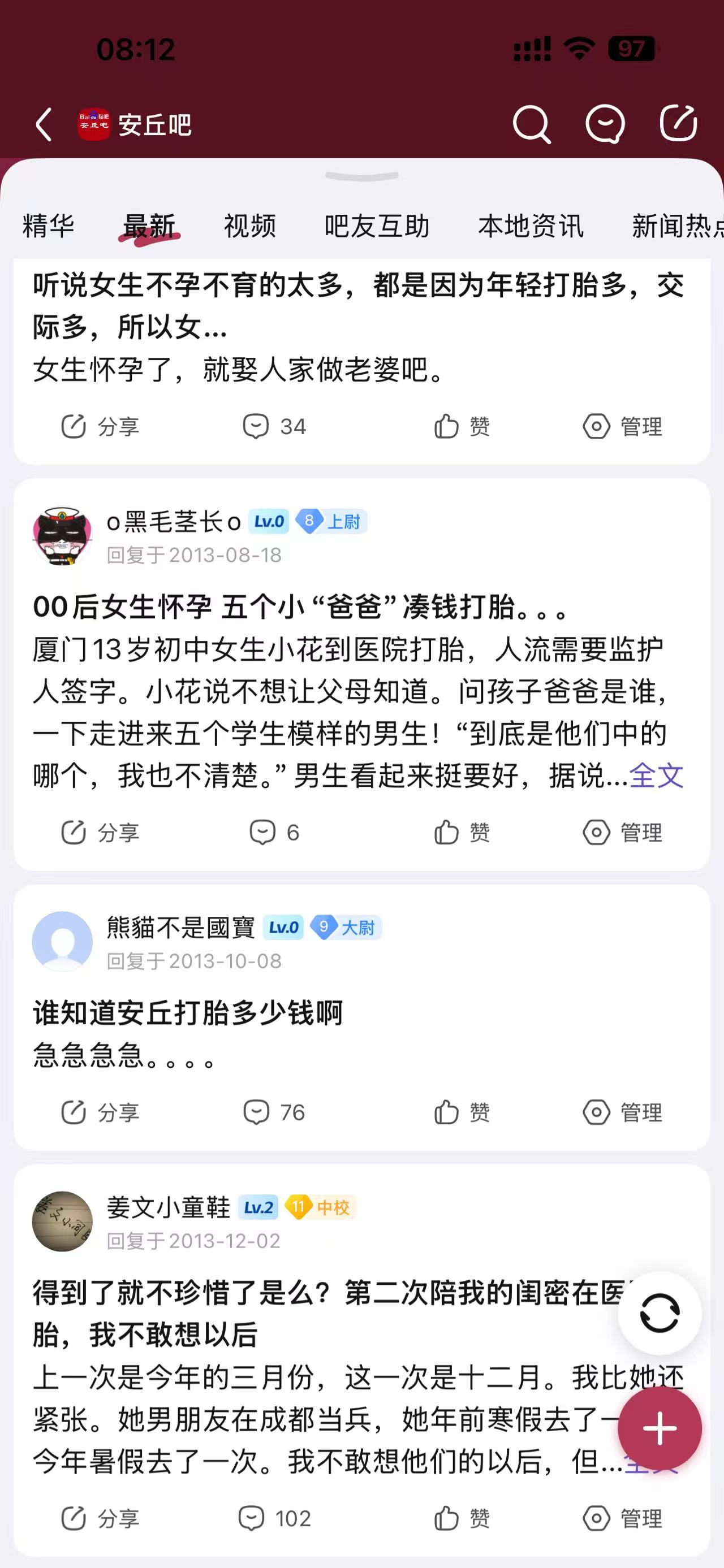724x1568 pixels.
Task: View 102 comments on 姜文小童鞋's post
Action: [274, 1518]
